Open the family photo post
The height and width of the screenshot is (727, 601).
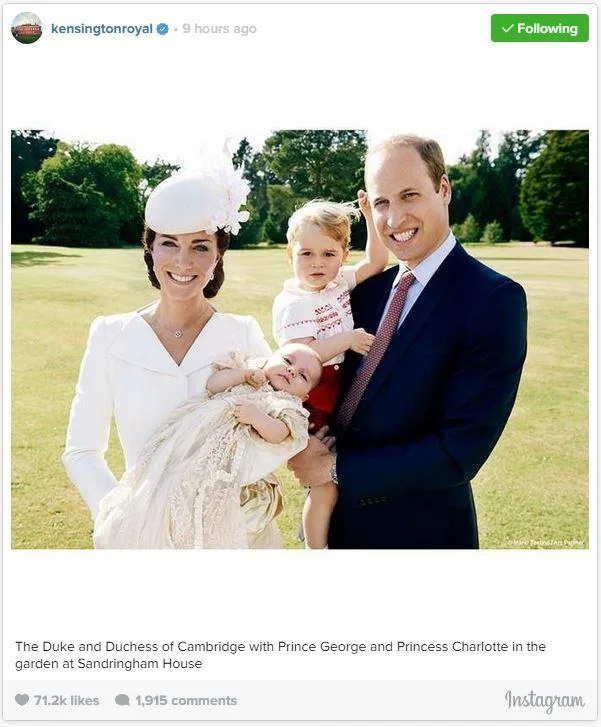pos(300,339)
